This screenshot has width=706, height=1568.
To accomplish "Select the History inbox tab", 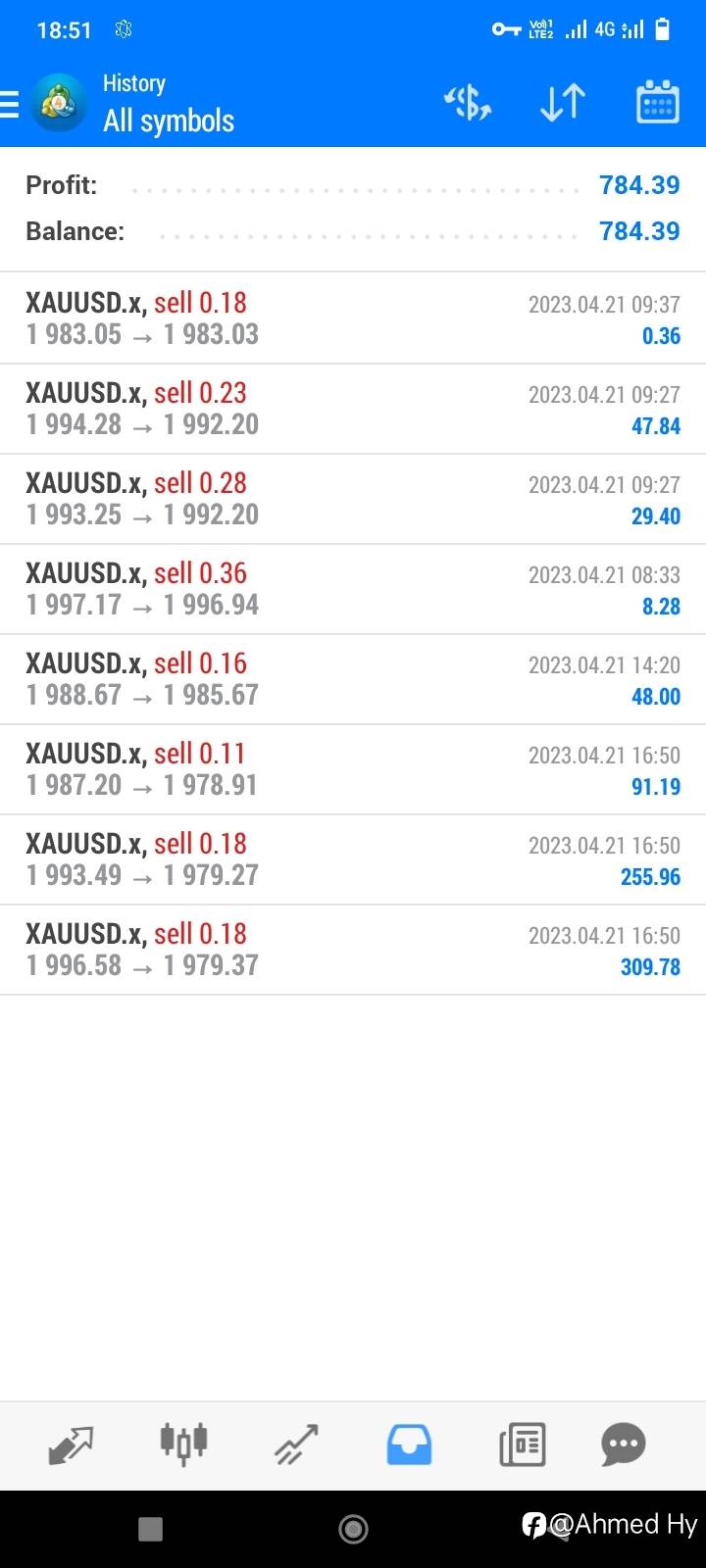I will tap(409, 1445).
